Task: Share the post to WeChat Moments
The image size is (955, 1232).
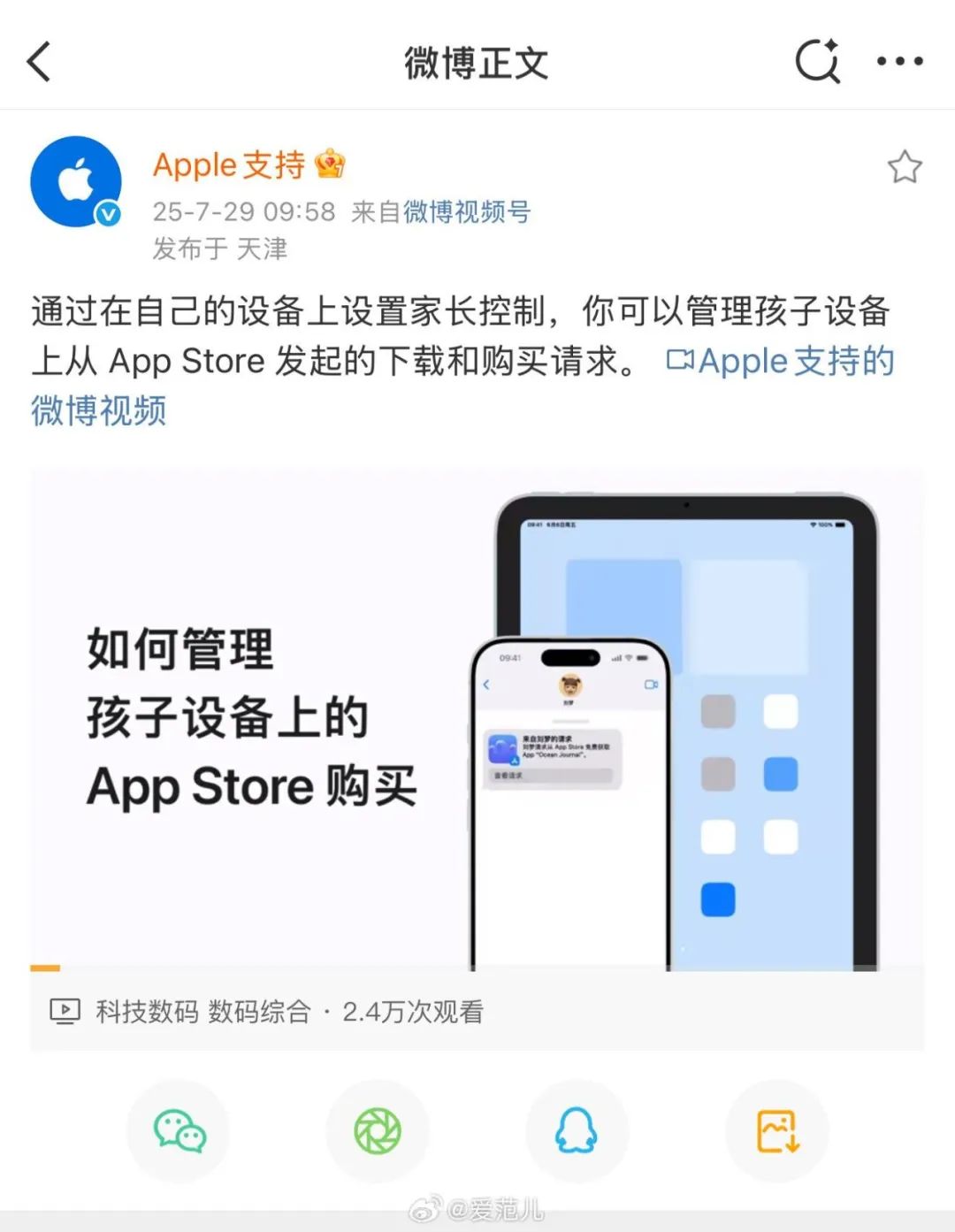Action: [378, 1131]
